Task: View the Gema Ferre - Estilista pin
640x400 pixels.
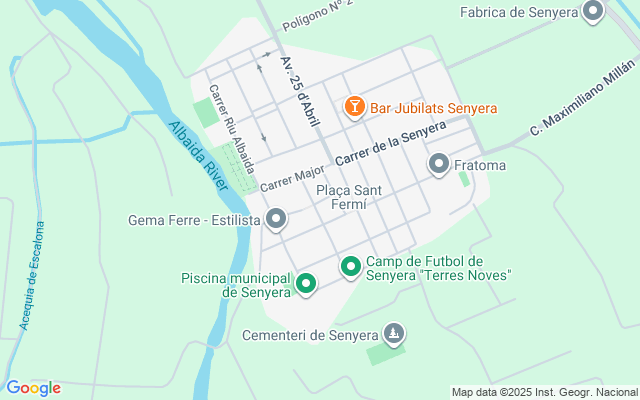Action: point(276,219)
